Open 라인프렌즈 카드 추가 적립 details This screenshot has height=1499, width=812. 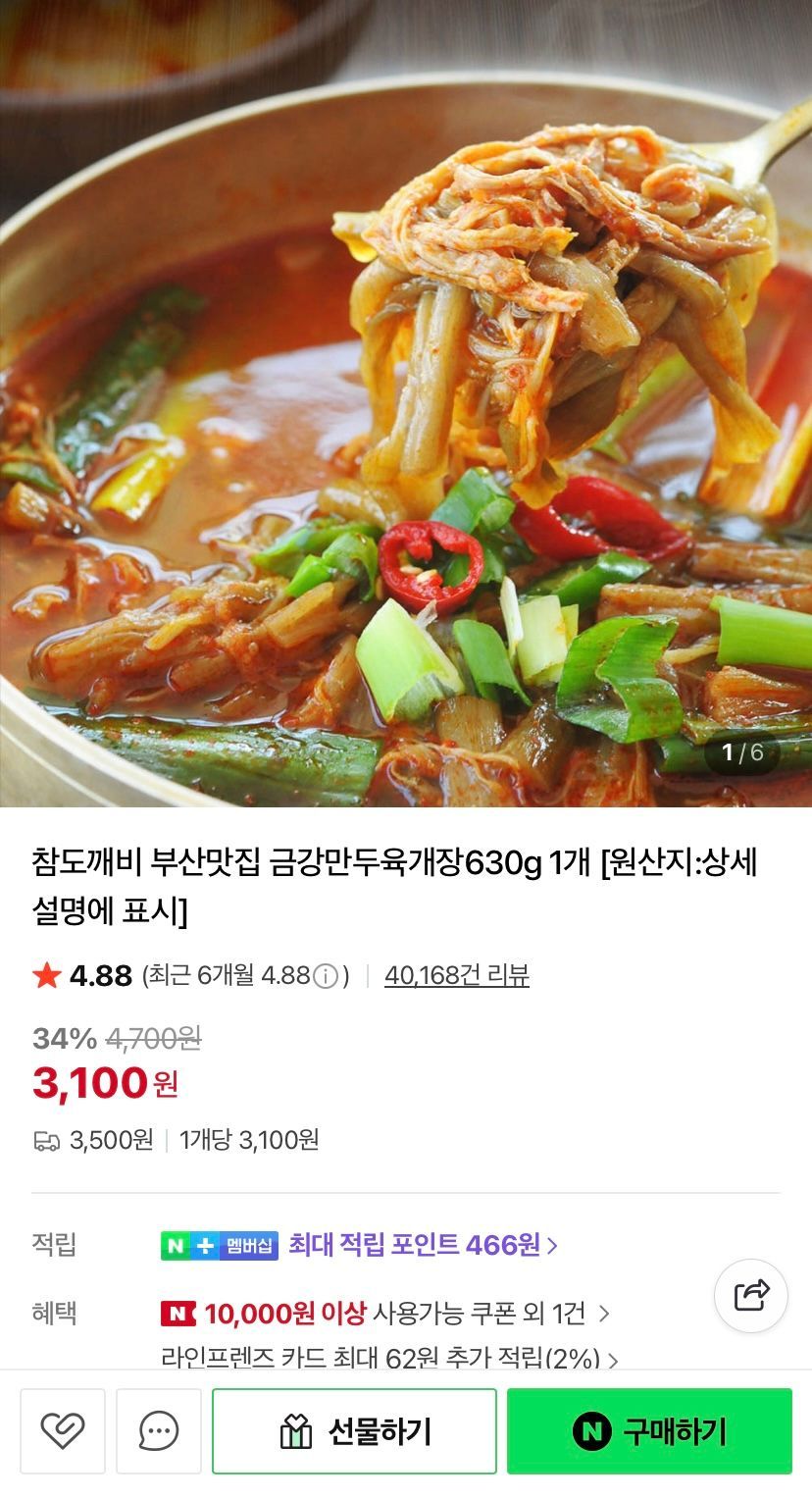[x=388, y=1358]
